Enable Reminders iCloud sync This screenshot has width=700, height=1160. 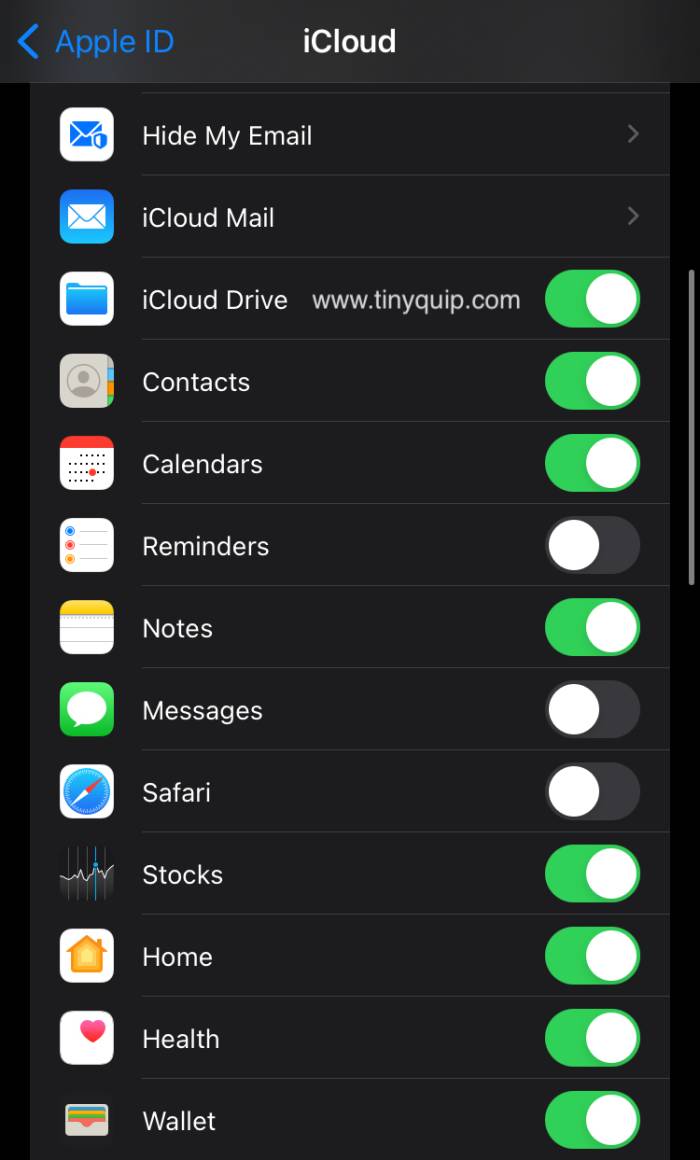592,545
